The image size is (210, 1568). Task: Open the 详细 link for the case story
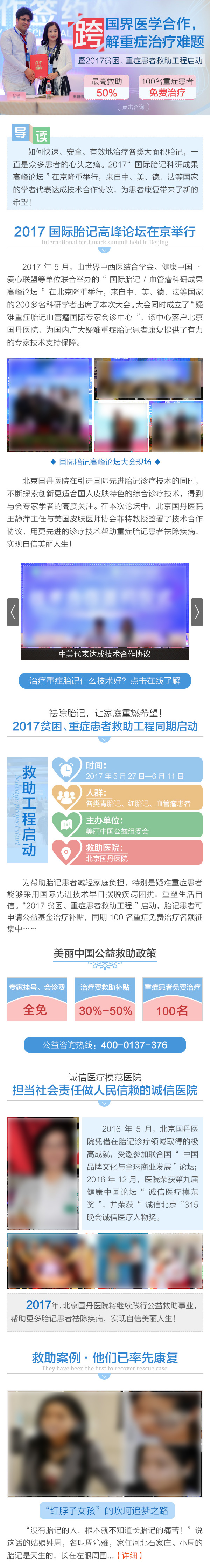click(130, 1555)
